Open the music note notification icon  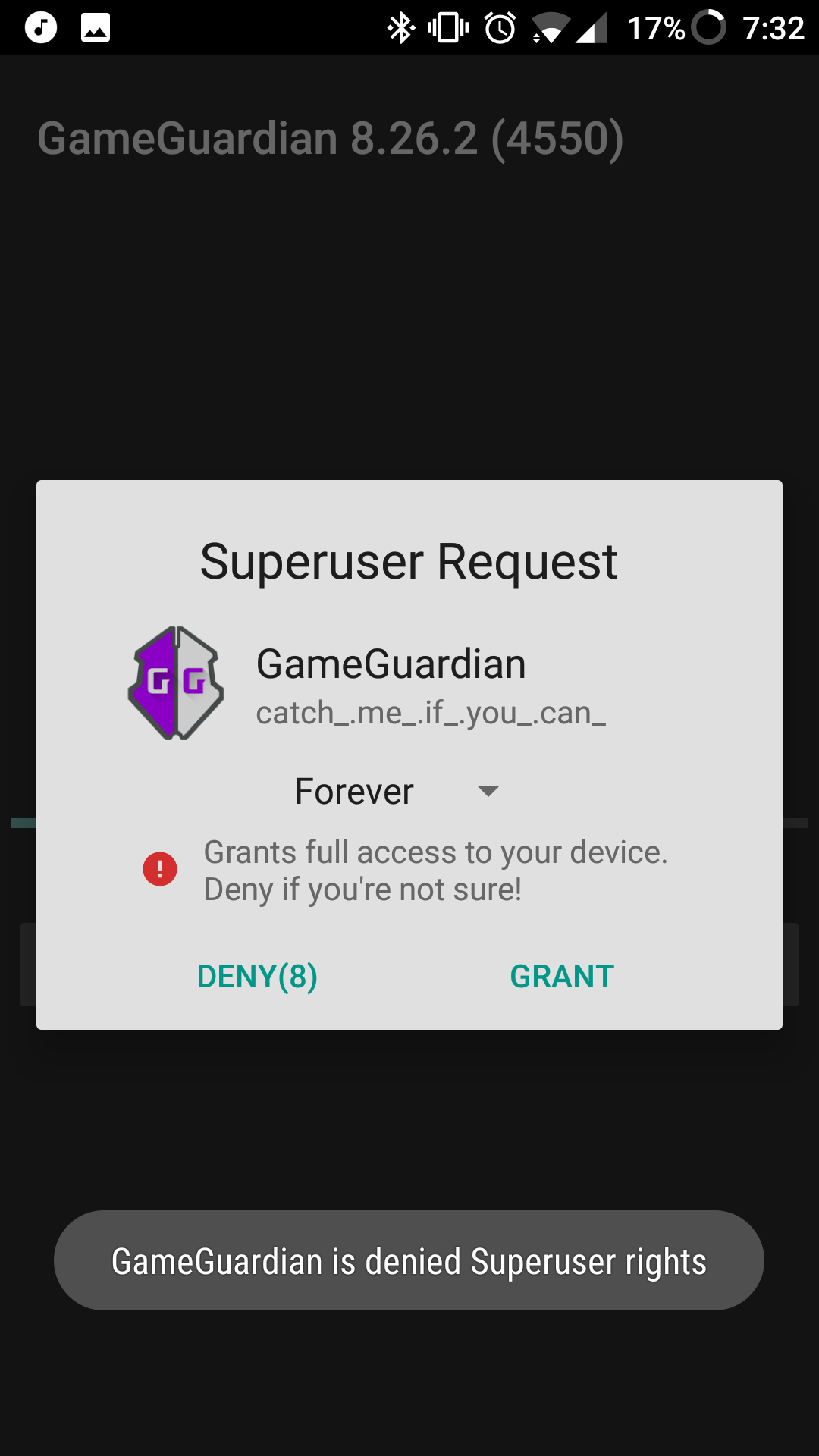pos(42,29)
